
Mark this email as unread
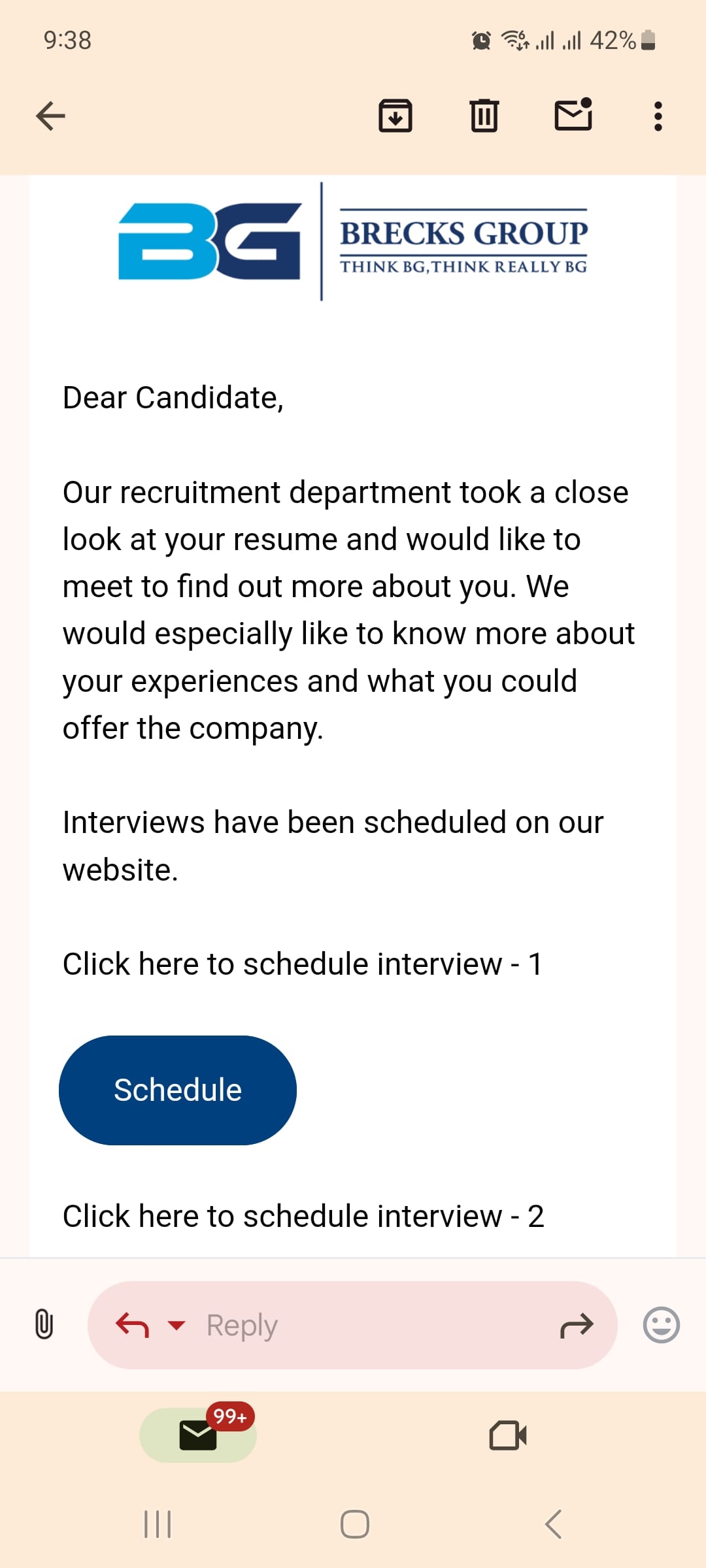click(573, 115)
